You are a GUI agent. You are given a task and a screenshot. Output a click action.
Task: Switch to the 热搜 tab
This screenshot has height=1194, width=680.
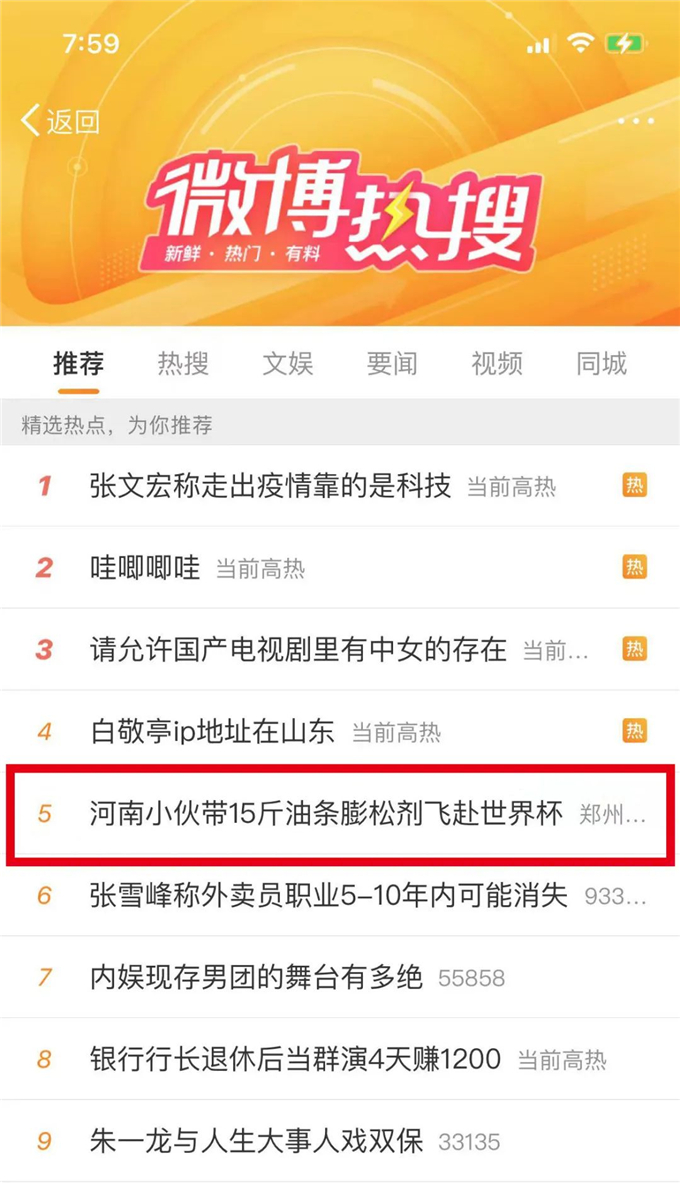tap(183, 363)
